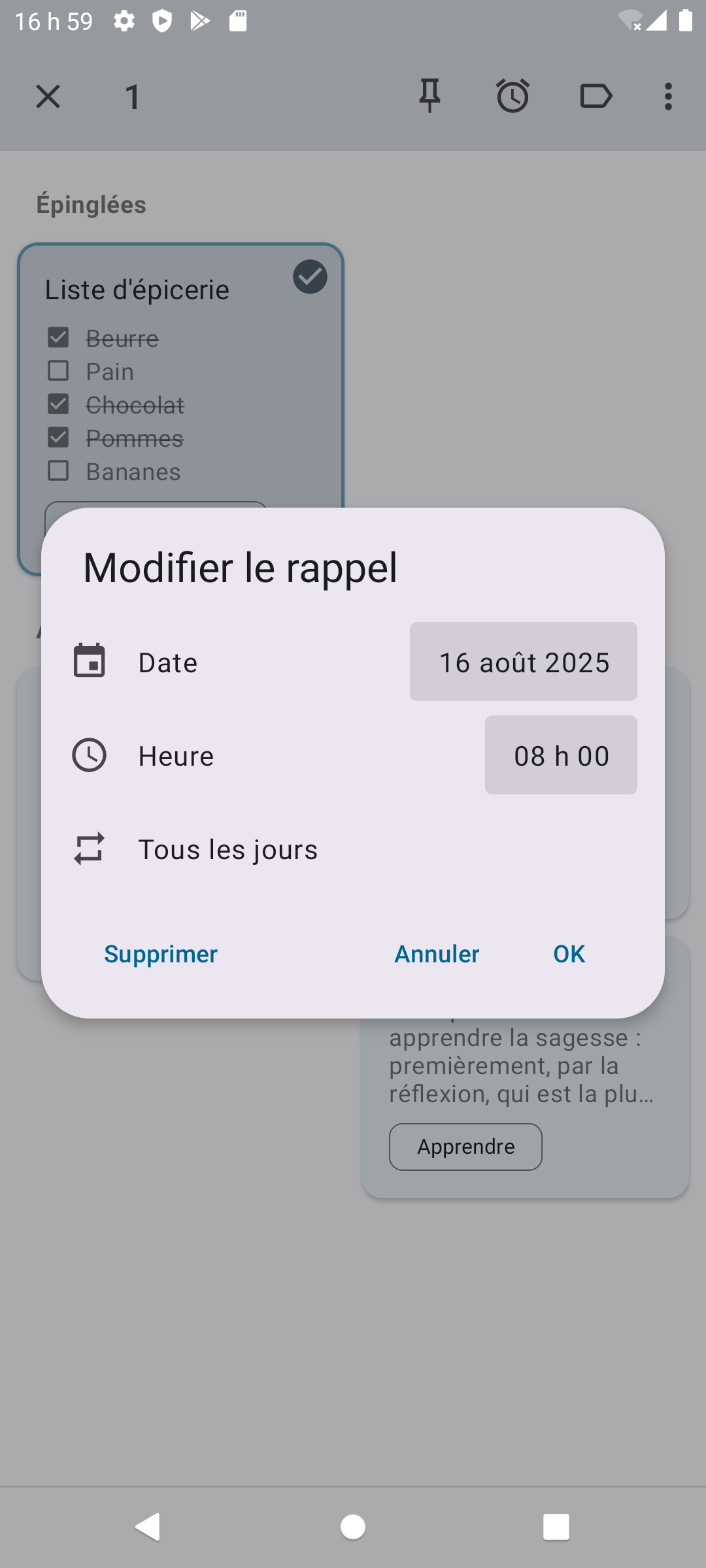Cancel with the Annuler button
This screenshot has height=1568, width=706.
437,954
